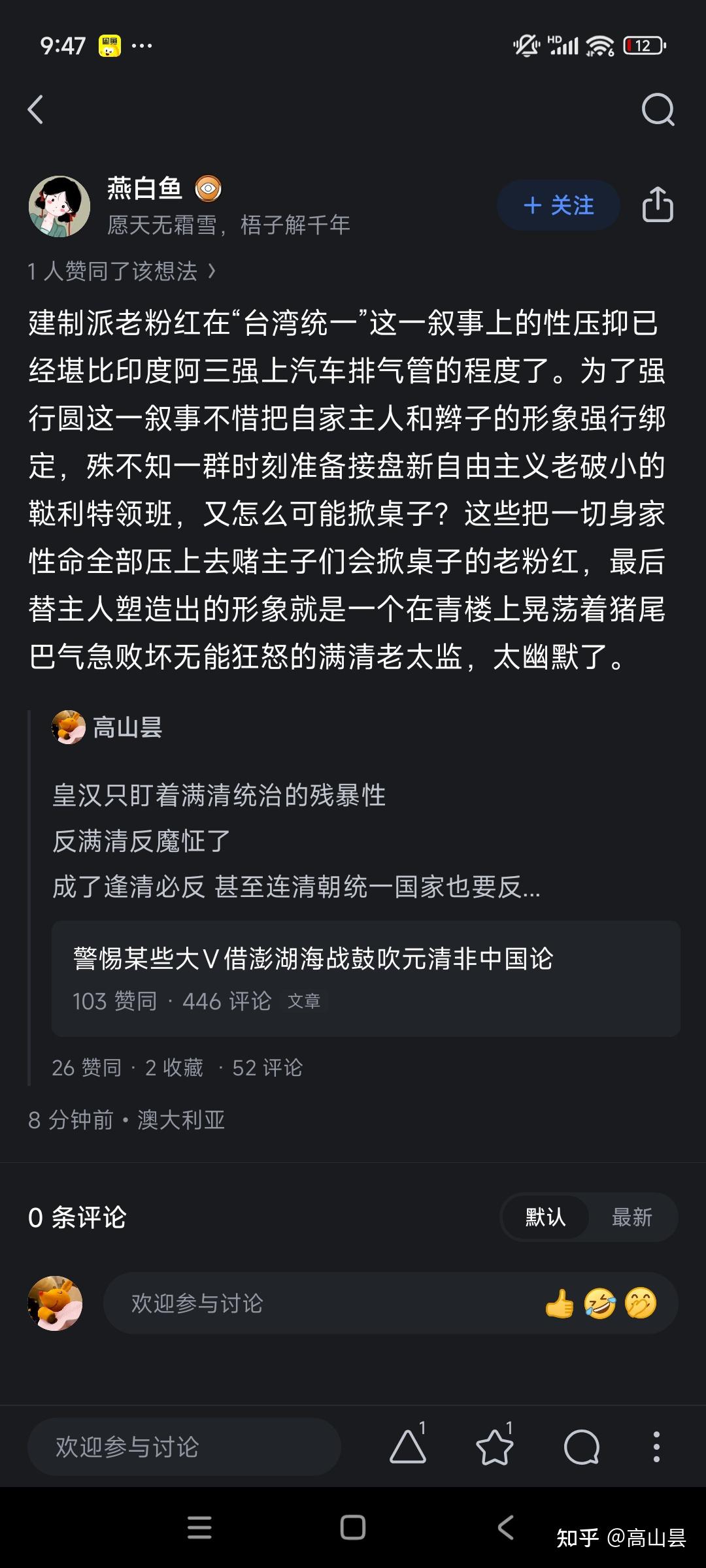This screenshot has width=706, height=1568.
Task: Tap the share icon next to 关注
Action: (659, 206)
